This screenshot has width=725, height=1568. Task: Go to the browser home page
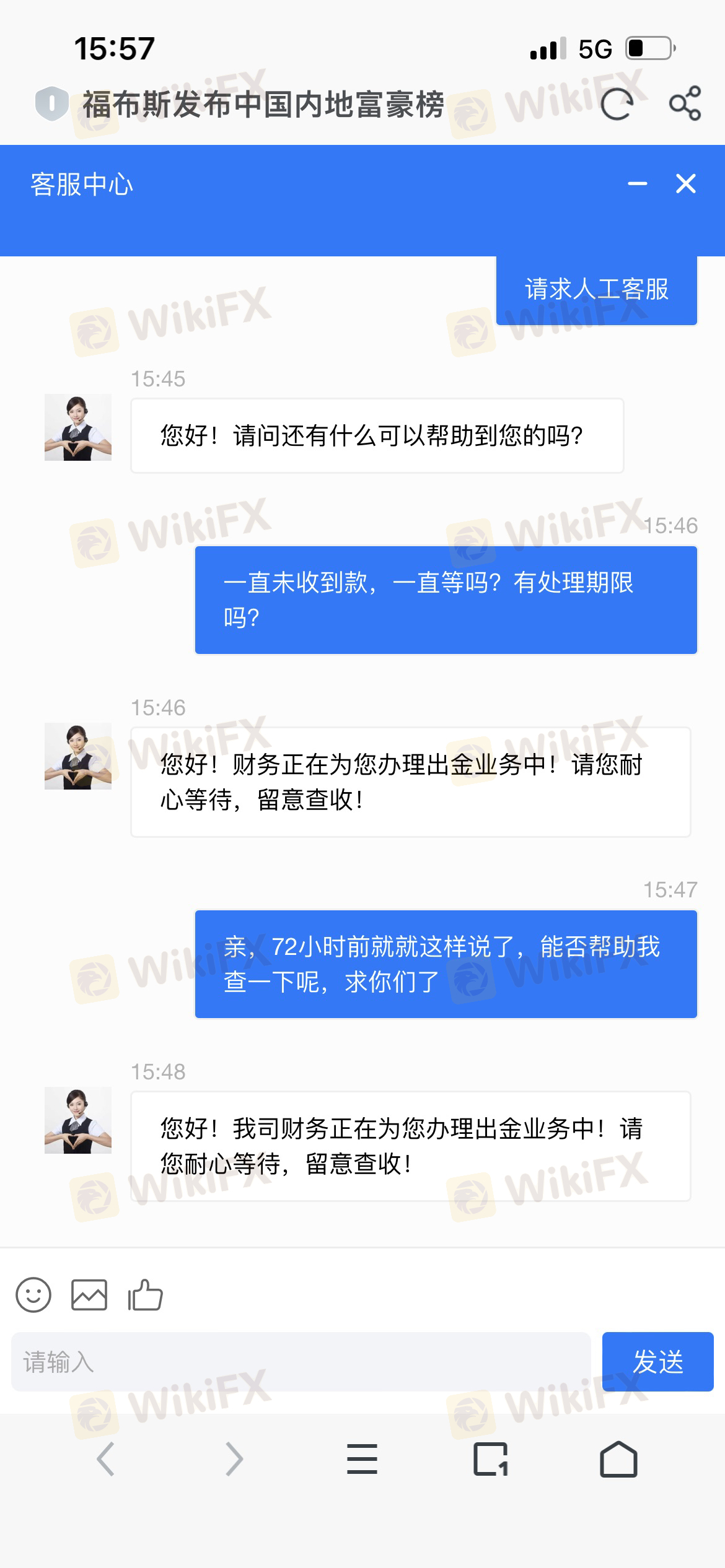tap(618, 1459)
